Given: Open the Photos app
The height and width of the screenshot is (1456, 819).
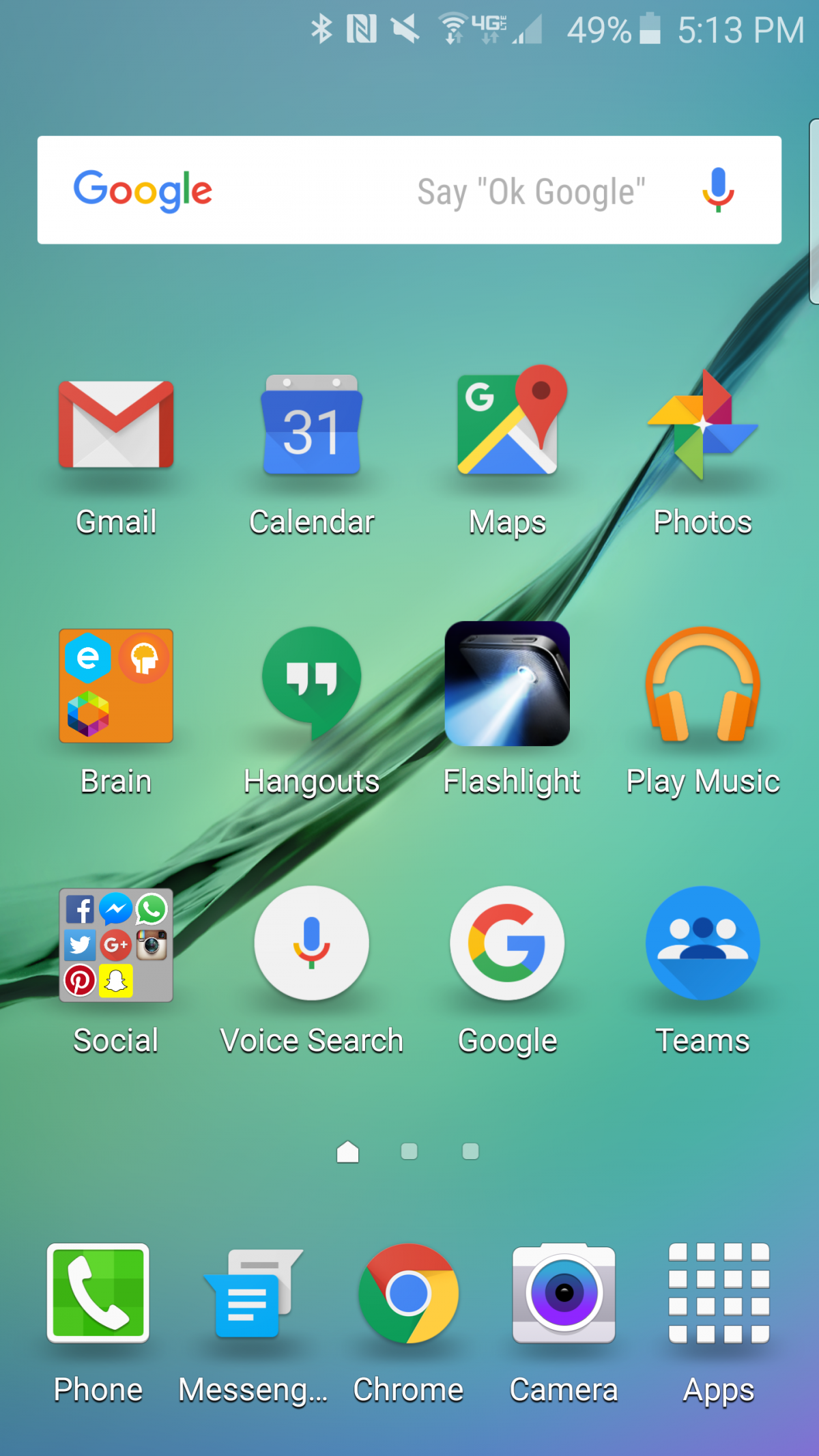Looking at the screenshot, I should 703,425.
